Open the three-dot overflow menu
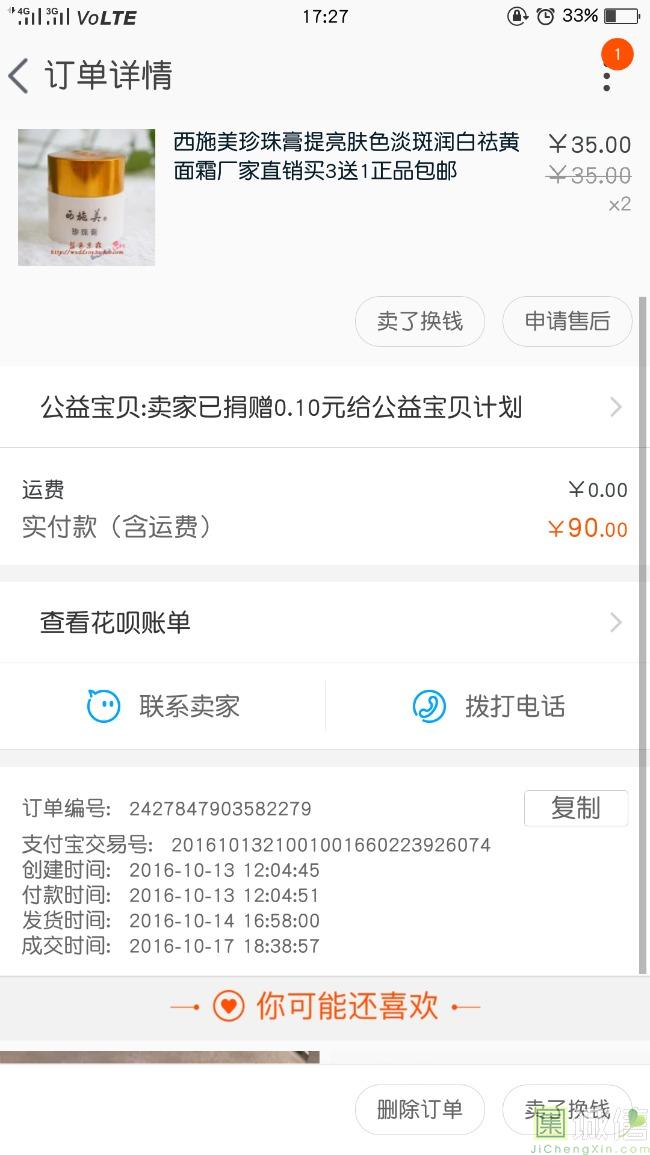Screen dimensions: 650x1155 606,76
